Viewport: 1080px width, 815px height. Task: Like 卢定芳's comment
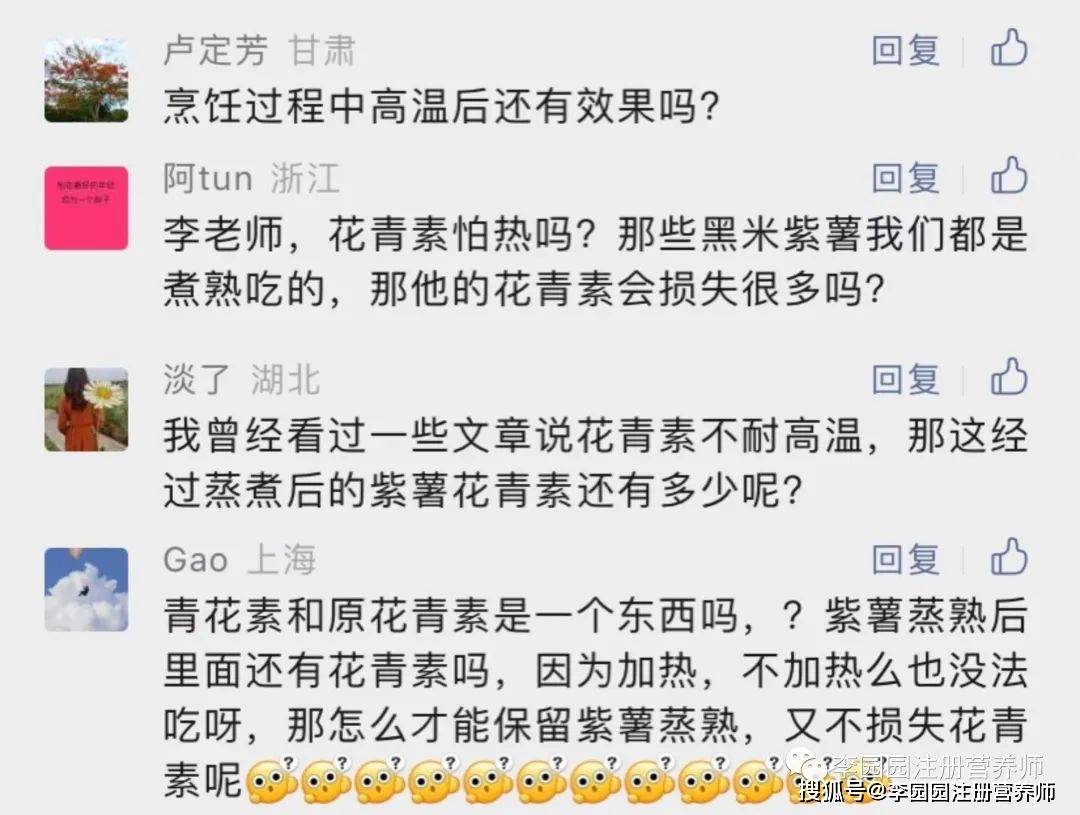tap(1009, 49)
